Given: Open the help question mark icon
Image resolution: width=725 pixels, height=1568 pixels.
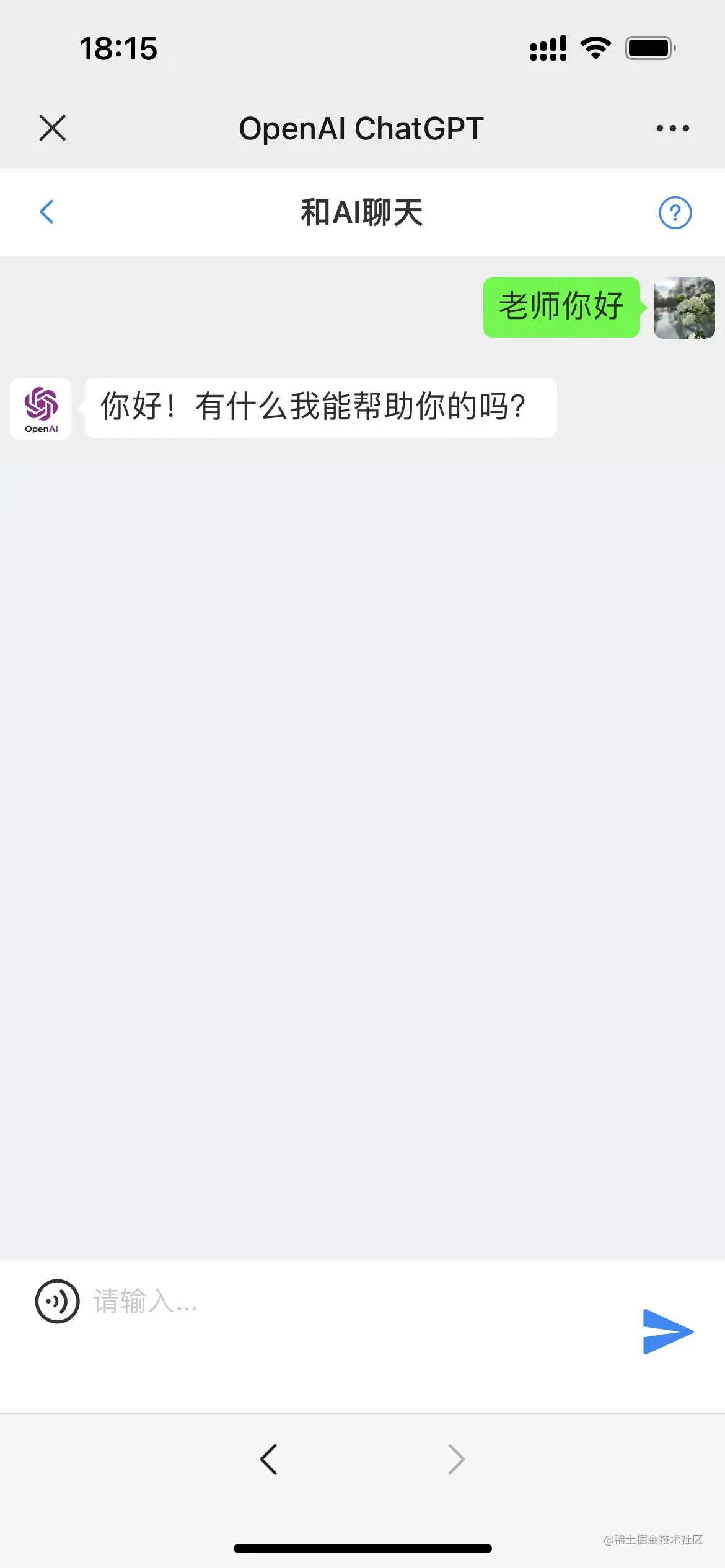Looking at the screenshot, I should click(675, 213).
